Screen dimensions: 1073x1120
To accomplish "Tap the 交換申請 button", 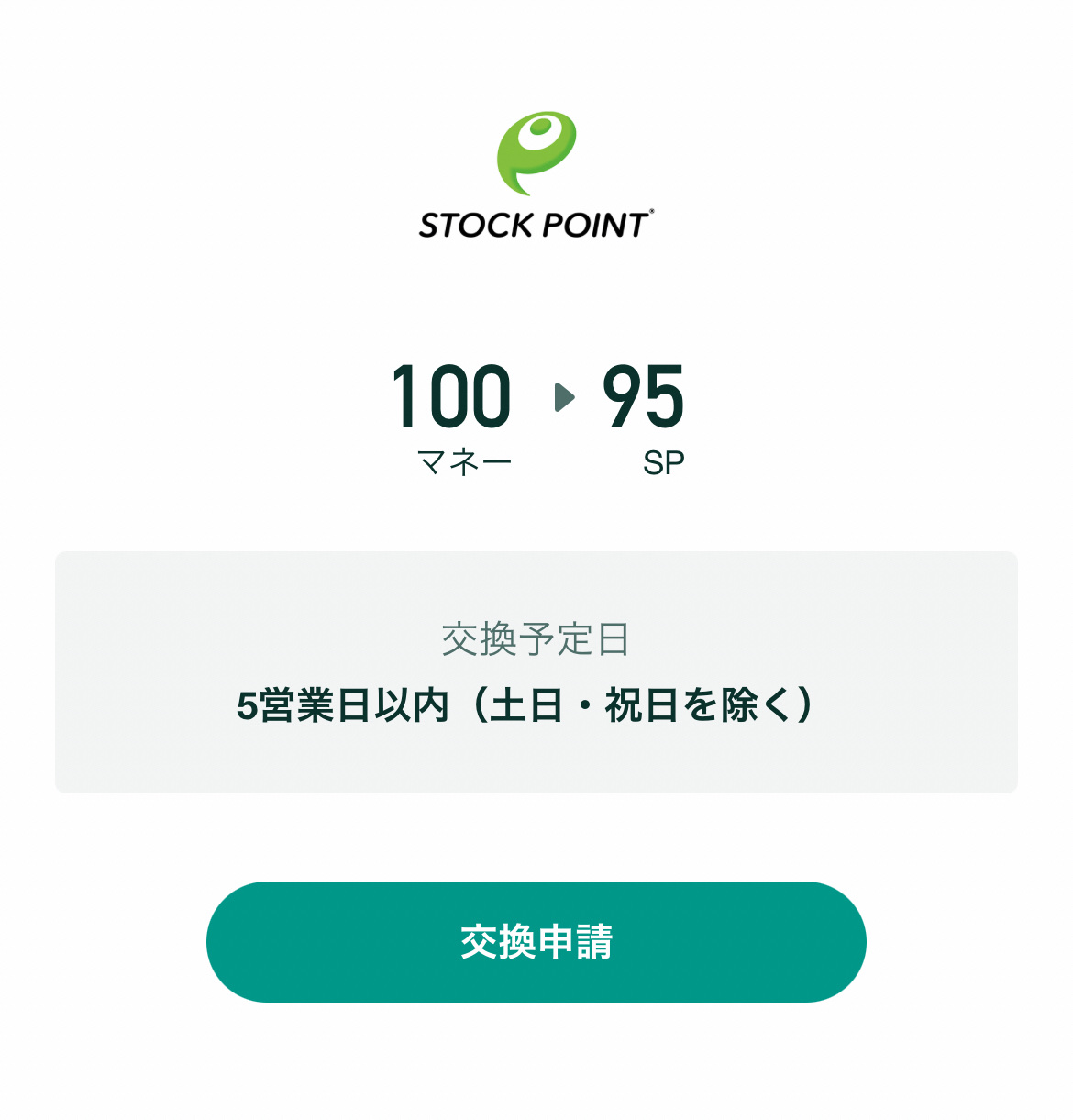I will (536, 942).
